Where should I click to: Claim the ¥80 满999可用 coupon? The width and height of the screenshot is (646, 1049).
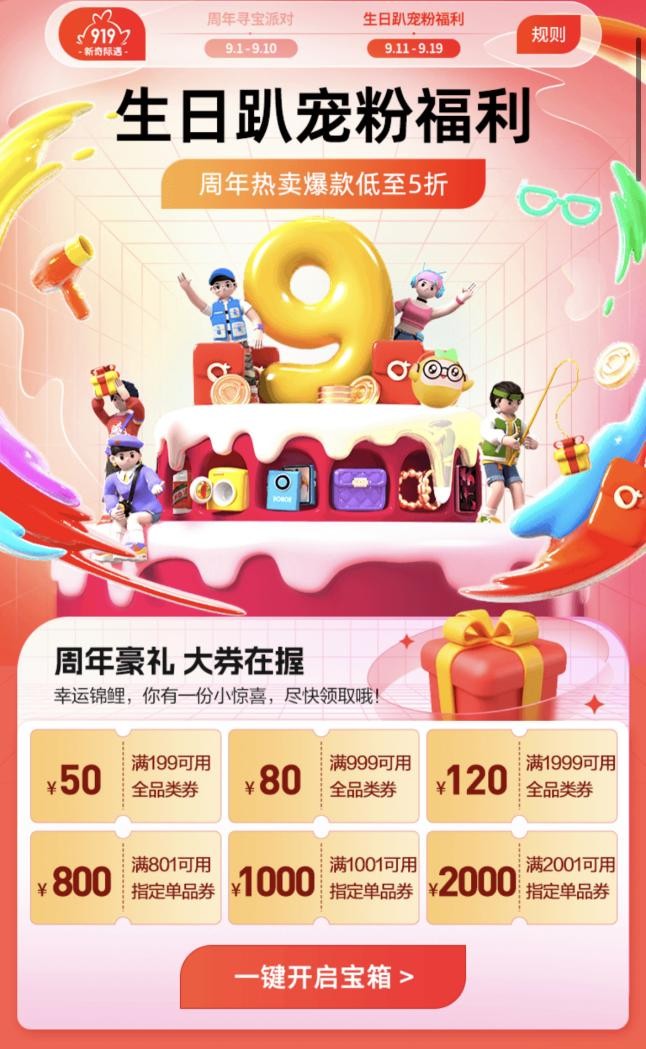point(323,776)
